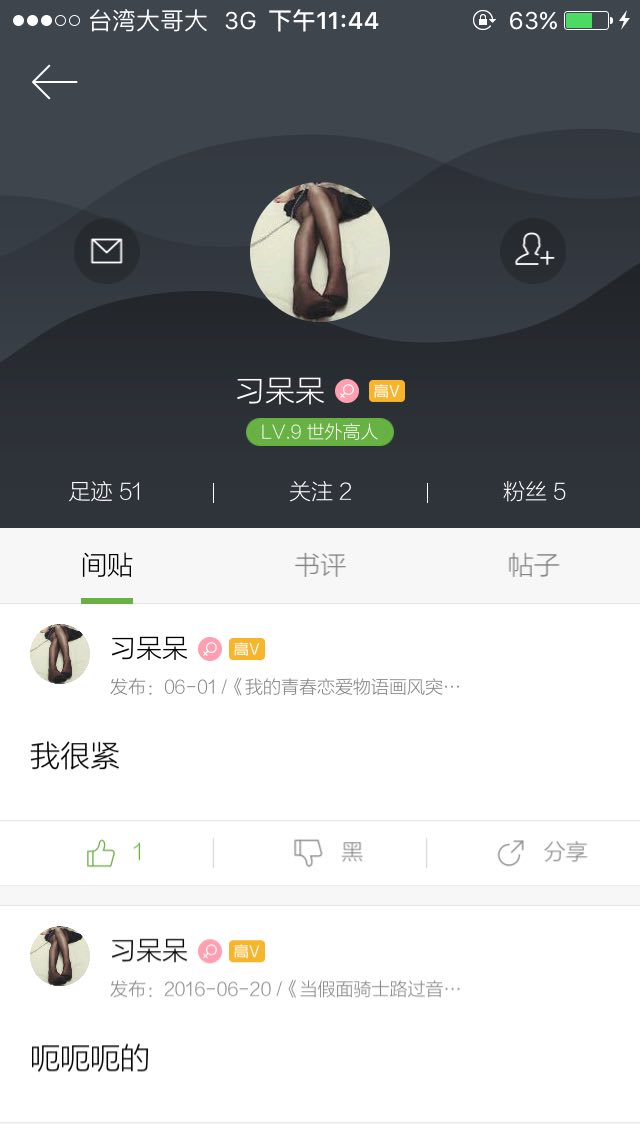Screen dimensions: 640x1136
Task: Share the post 我很紧 via 分享
Action: point(542,853)
